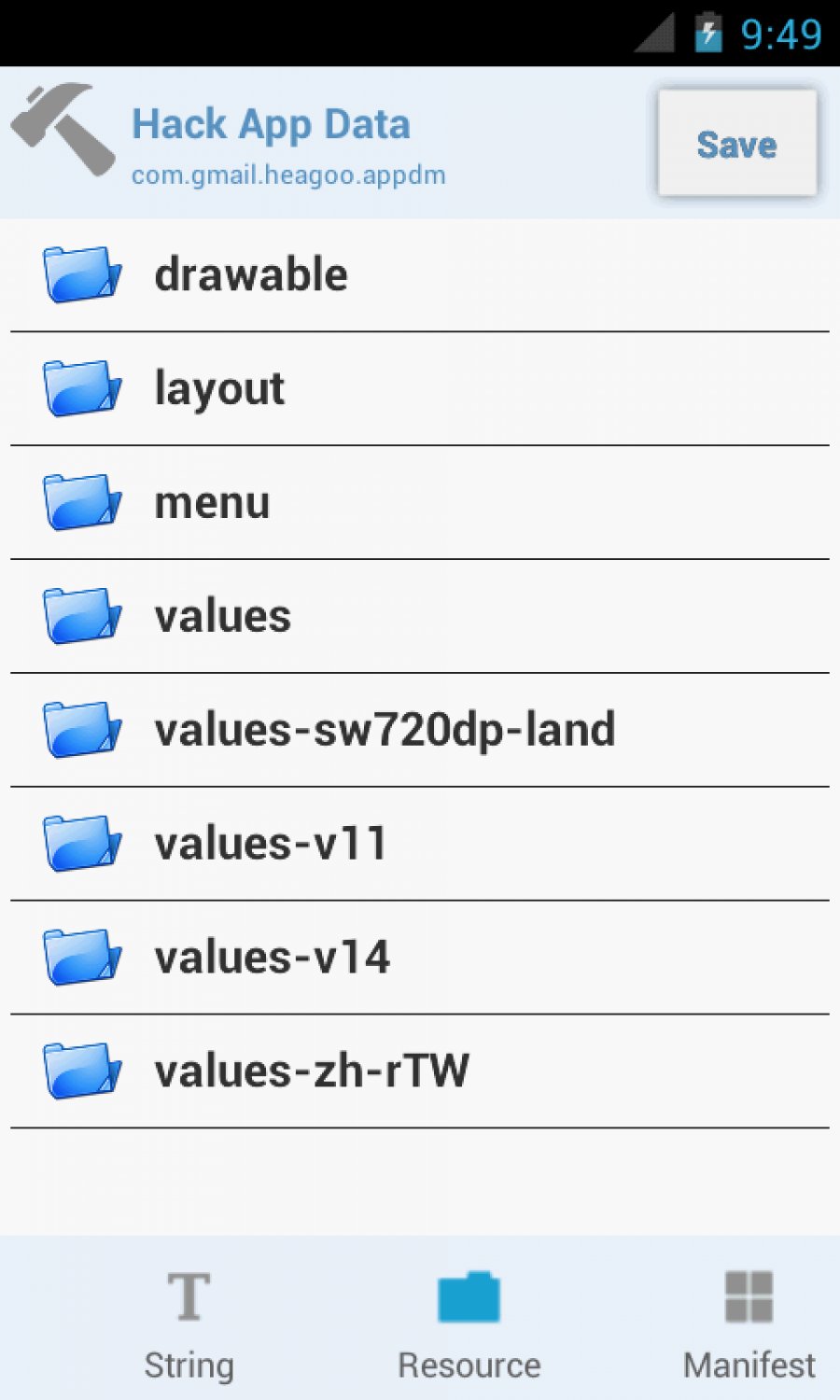Image resolution: width=840 pixels, height=1400 pixels.
Task: Tap the Save button
Action: 737,143
